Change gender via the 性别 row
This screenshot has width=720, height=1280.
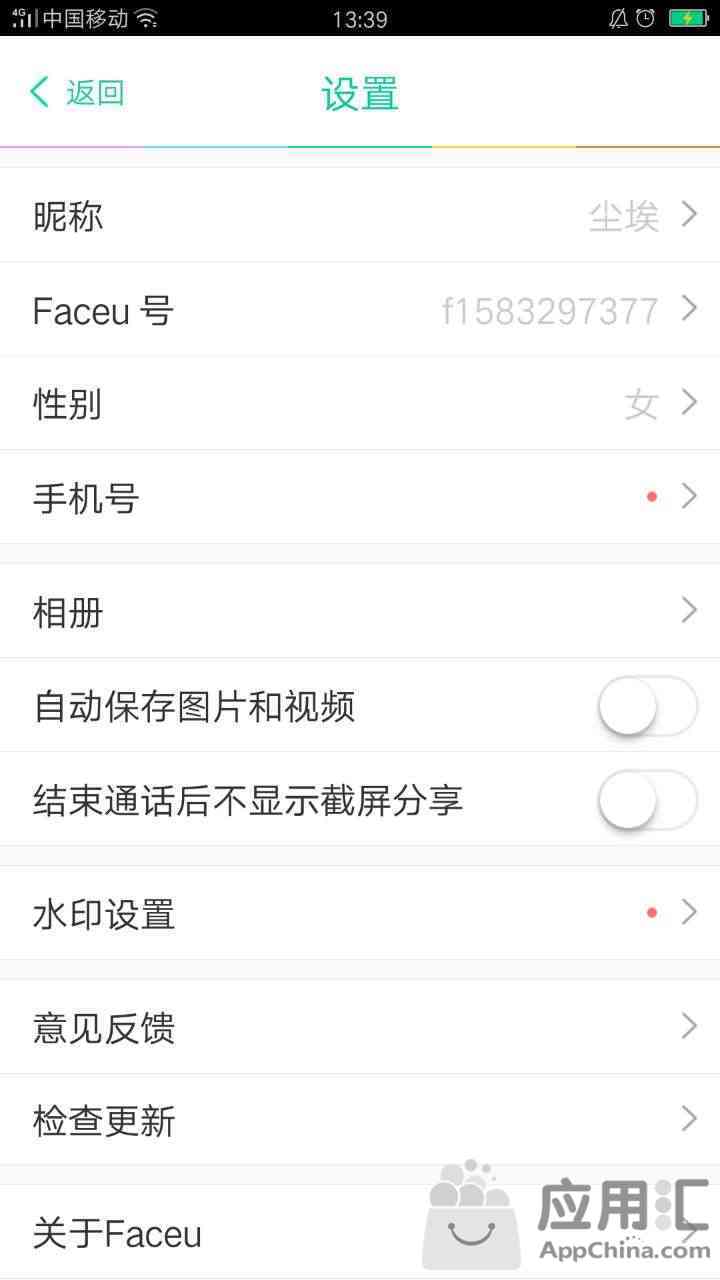pos(360,403)
